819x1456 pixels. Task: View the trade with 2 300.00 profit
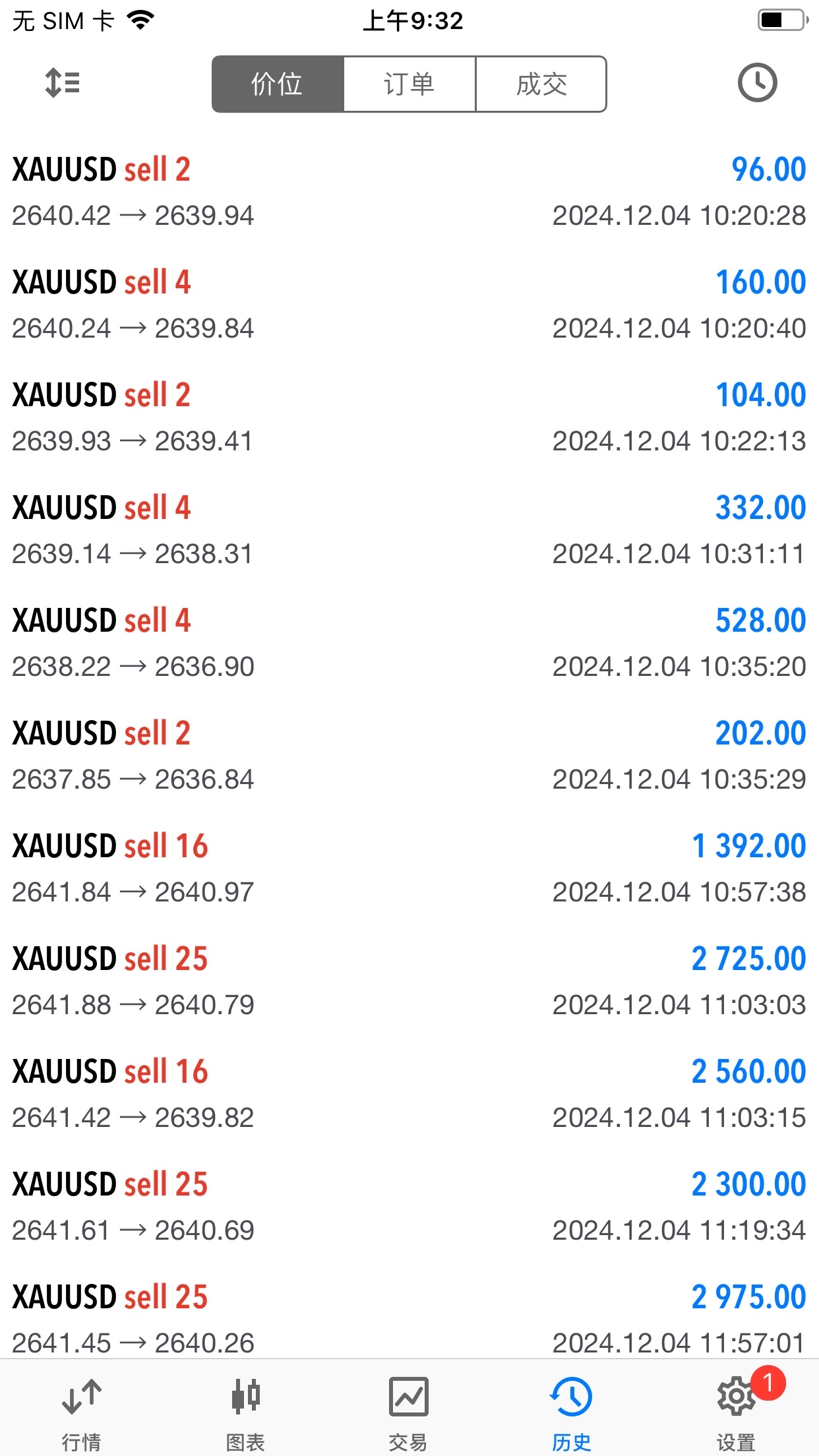click(409, 1207)
